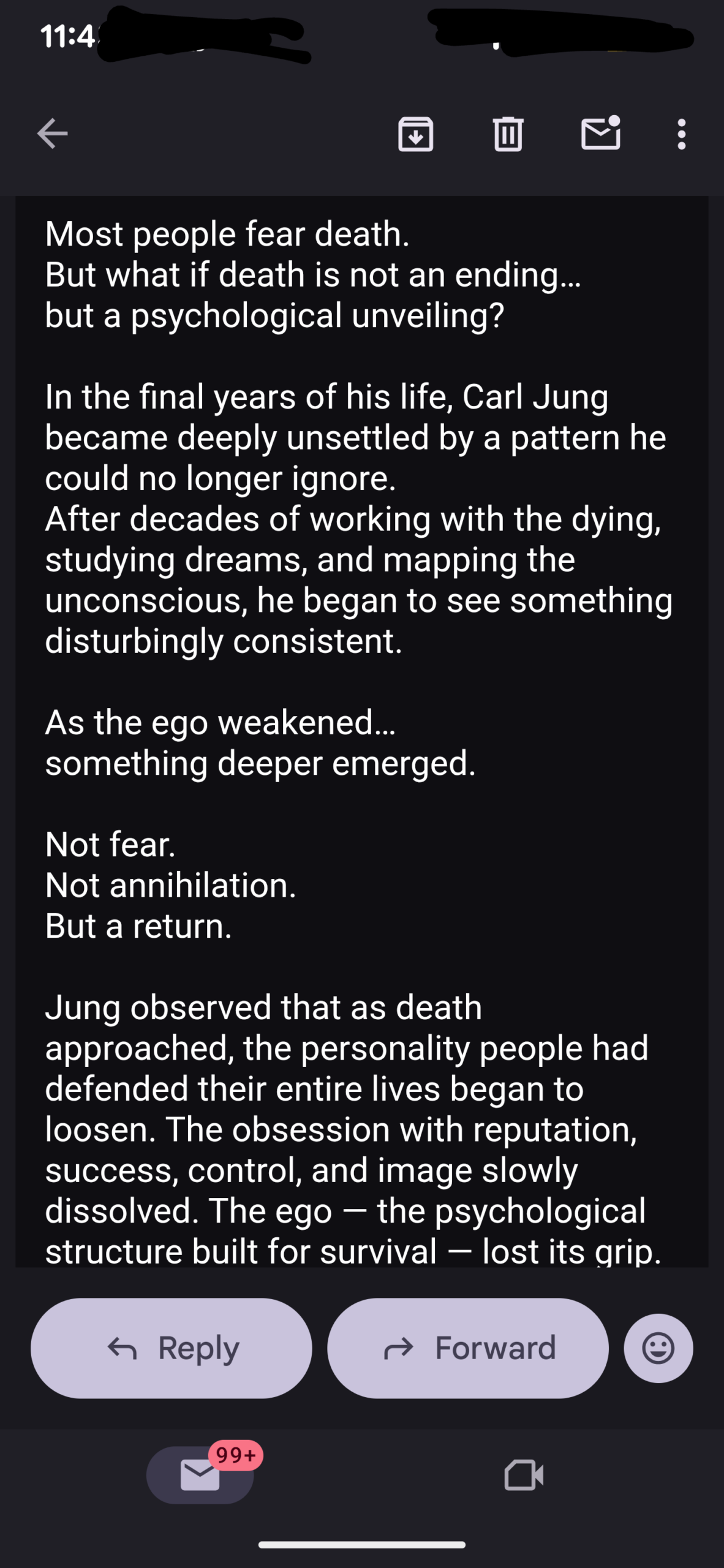Reply to this email

point(172,1348)
